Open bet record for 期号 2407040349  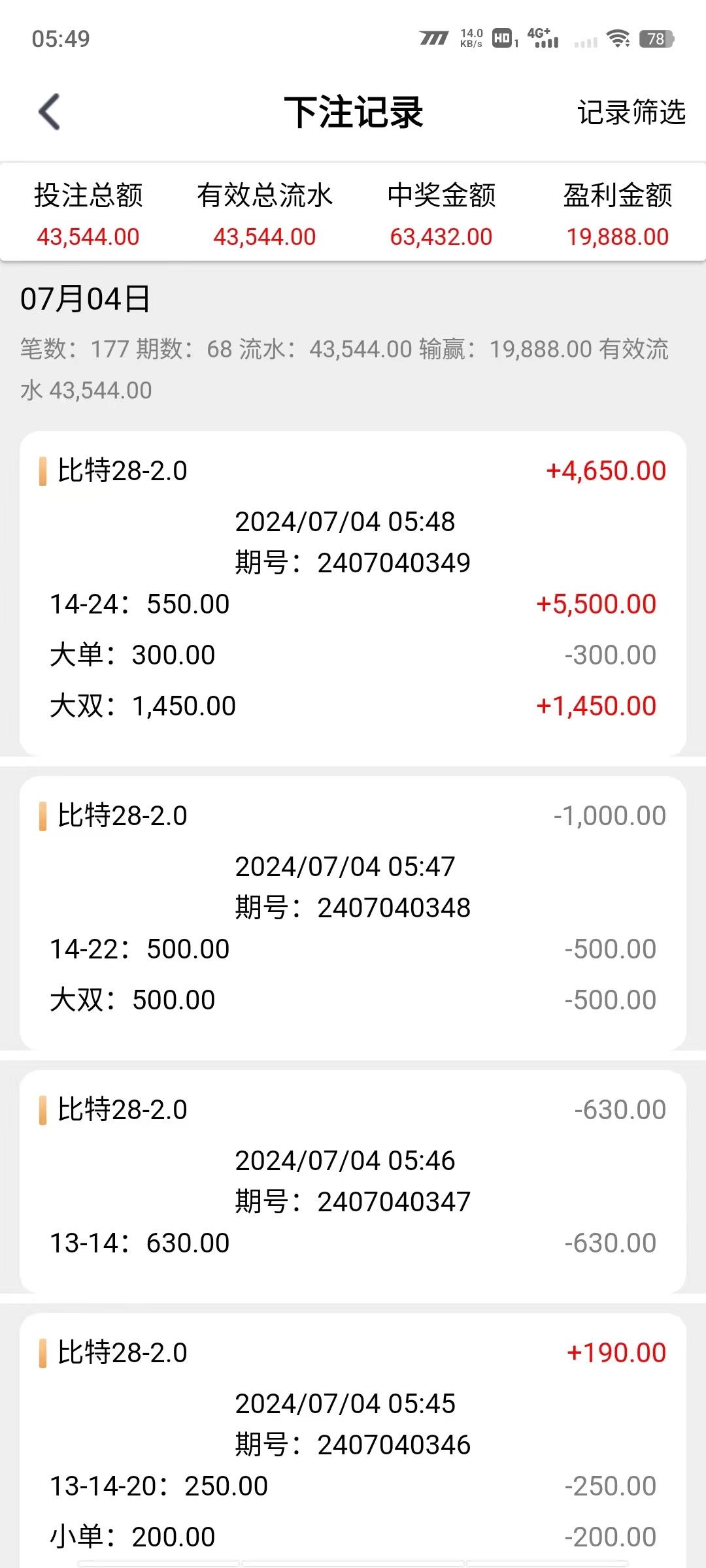tap(353, 563)
